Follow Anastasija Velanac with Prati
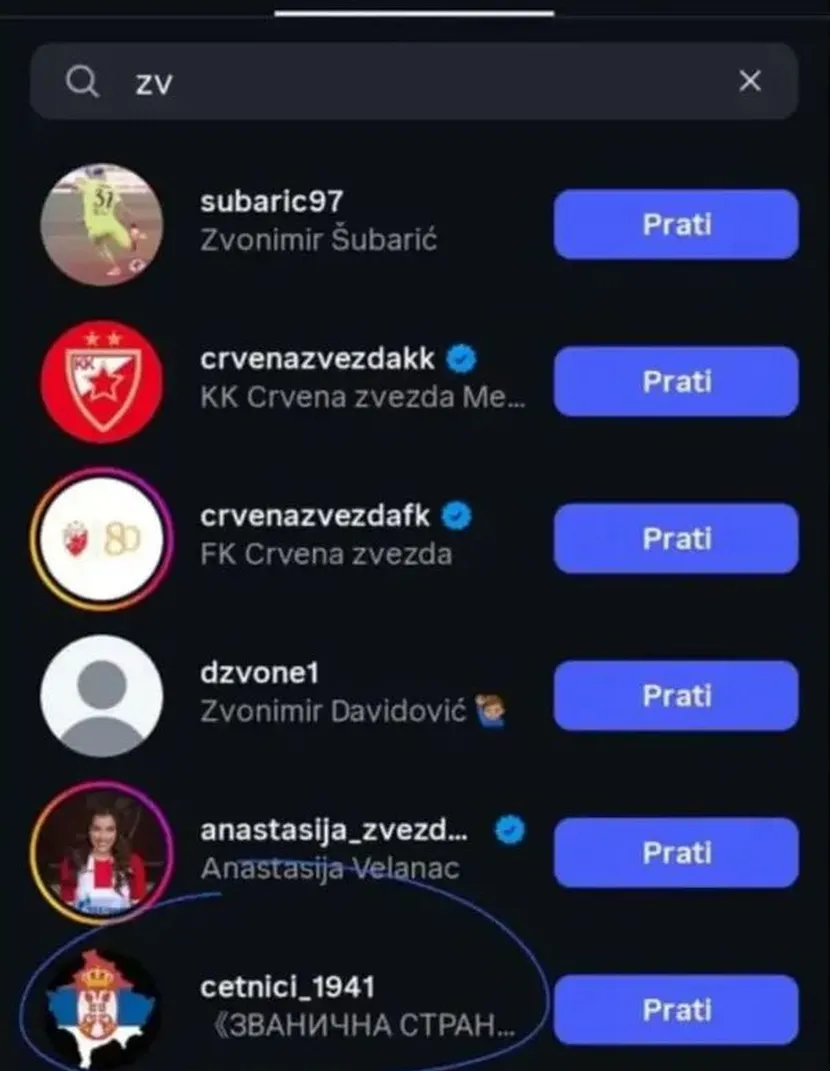Screen dimensions: 830x1071 tap(676, 852)
